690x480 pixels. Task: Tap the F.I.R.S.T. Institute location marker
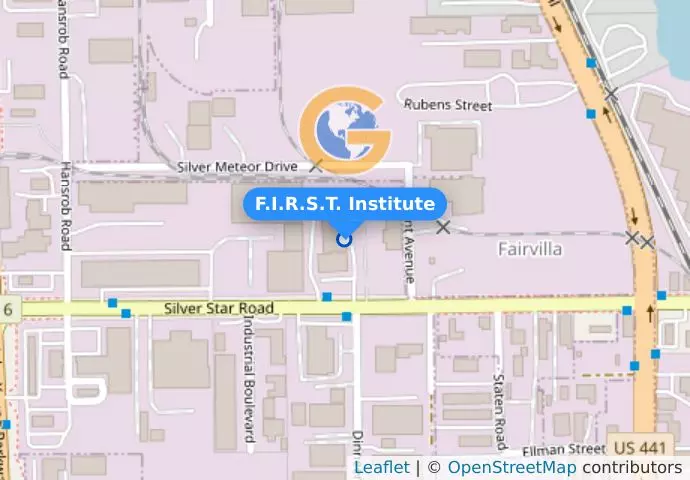click(x=345, y=239)
